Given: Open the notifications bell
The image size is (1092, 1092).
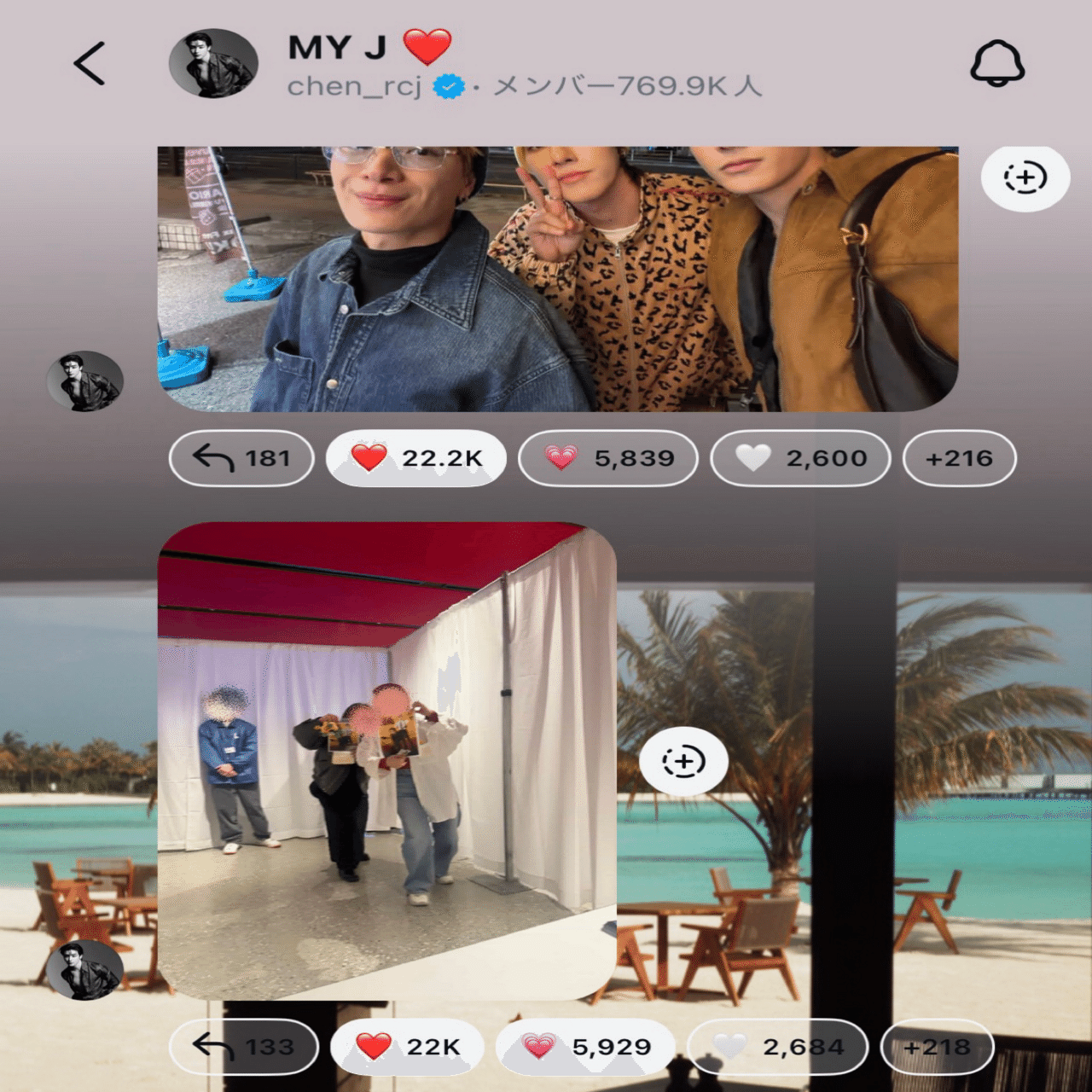Looking at the screenshot, I should point(996,64).
